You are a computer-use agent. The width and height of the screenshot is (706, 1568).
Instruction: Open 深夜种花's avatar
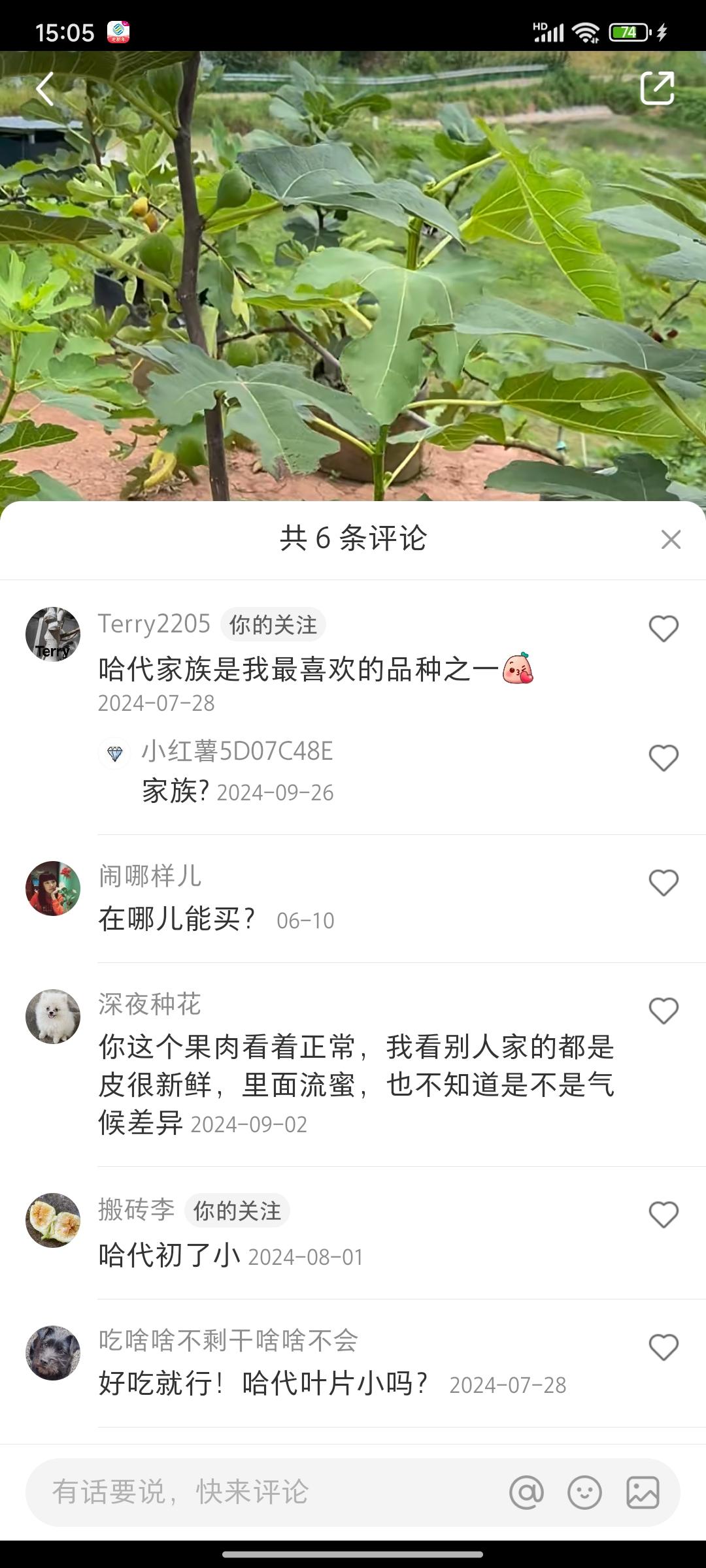click(53, 1017)
